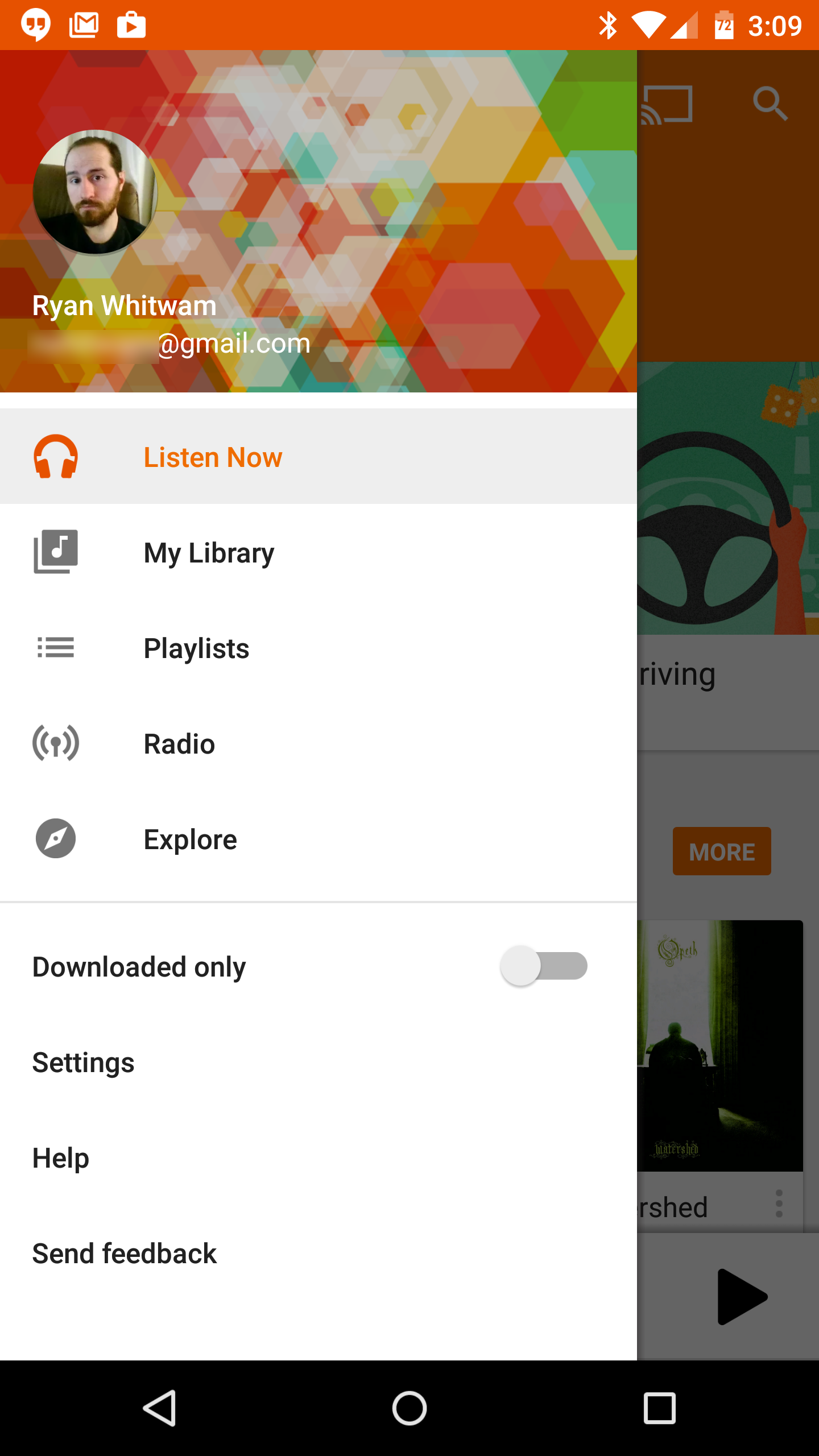The height and width of the screenshot is (1456, 819).
Task: Tap the system back button
Action: point(159,1408)
